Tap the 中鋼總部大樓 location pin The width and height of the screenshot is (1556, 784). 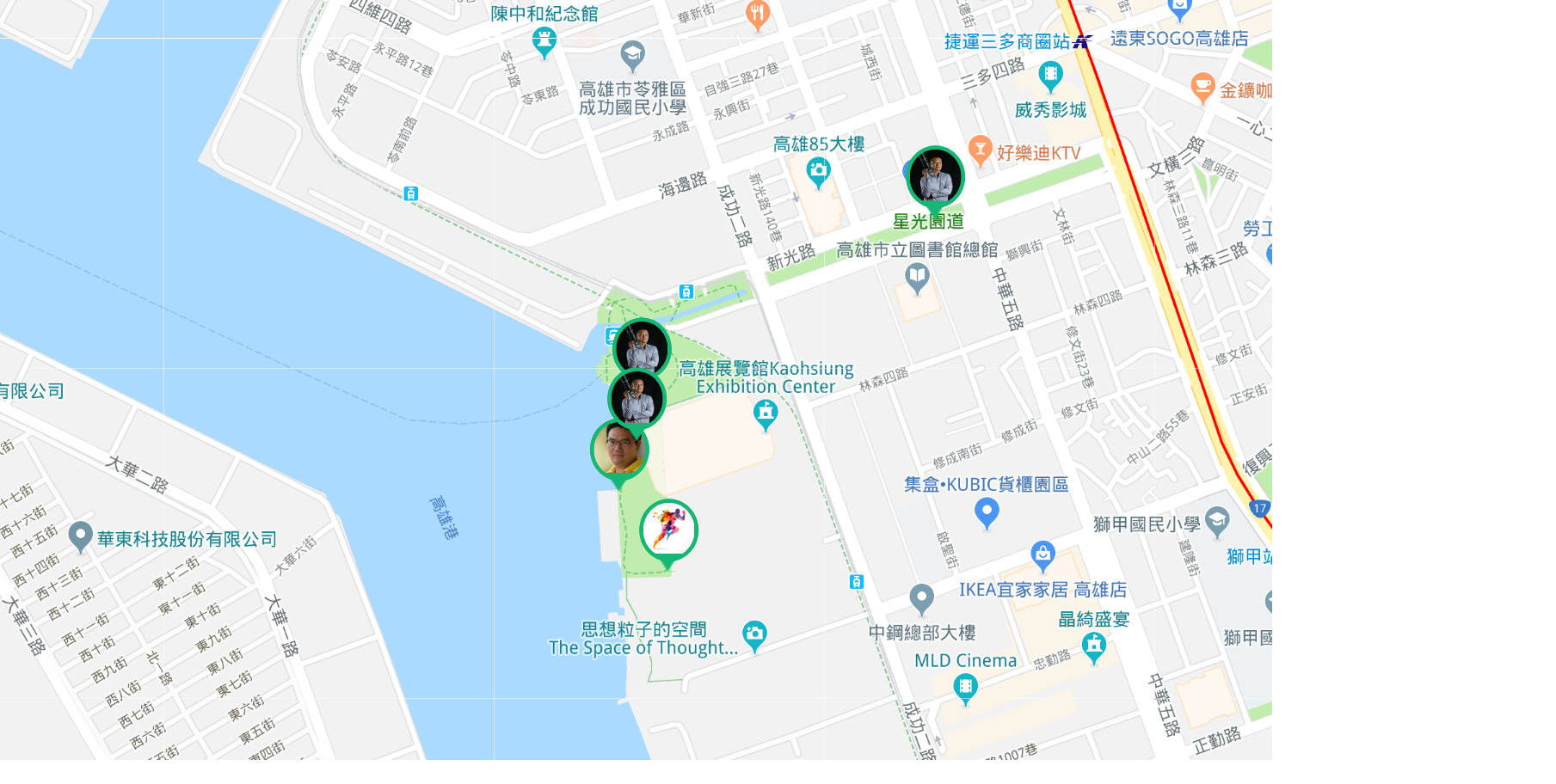(x=921, y=597)
